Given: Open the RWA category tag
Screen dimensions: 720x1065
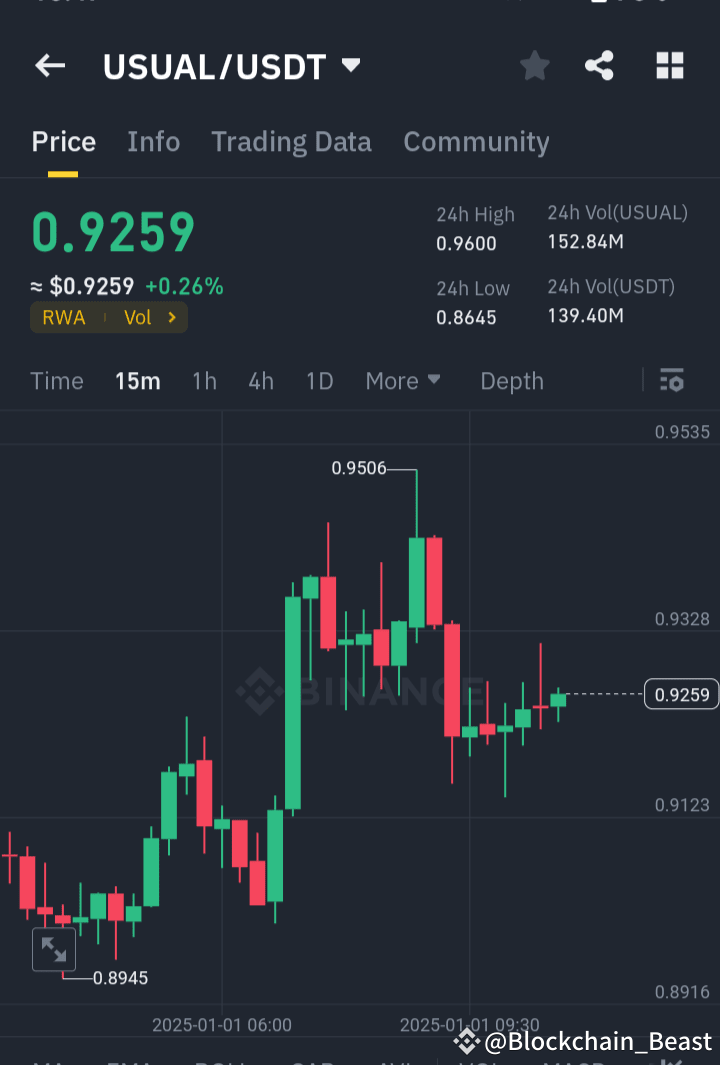Looking at the screenshot, I should pyautogui.click(x=63, y=317).
